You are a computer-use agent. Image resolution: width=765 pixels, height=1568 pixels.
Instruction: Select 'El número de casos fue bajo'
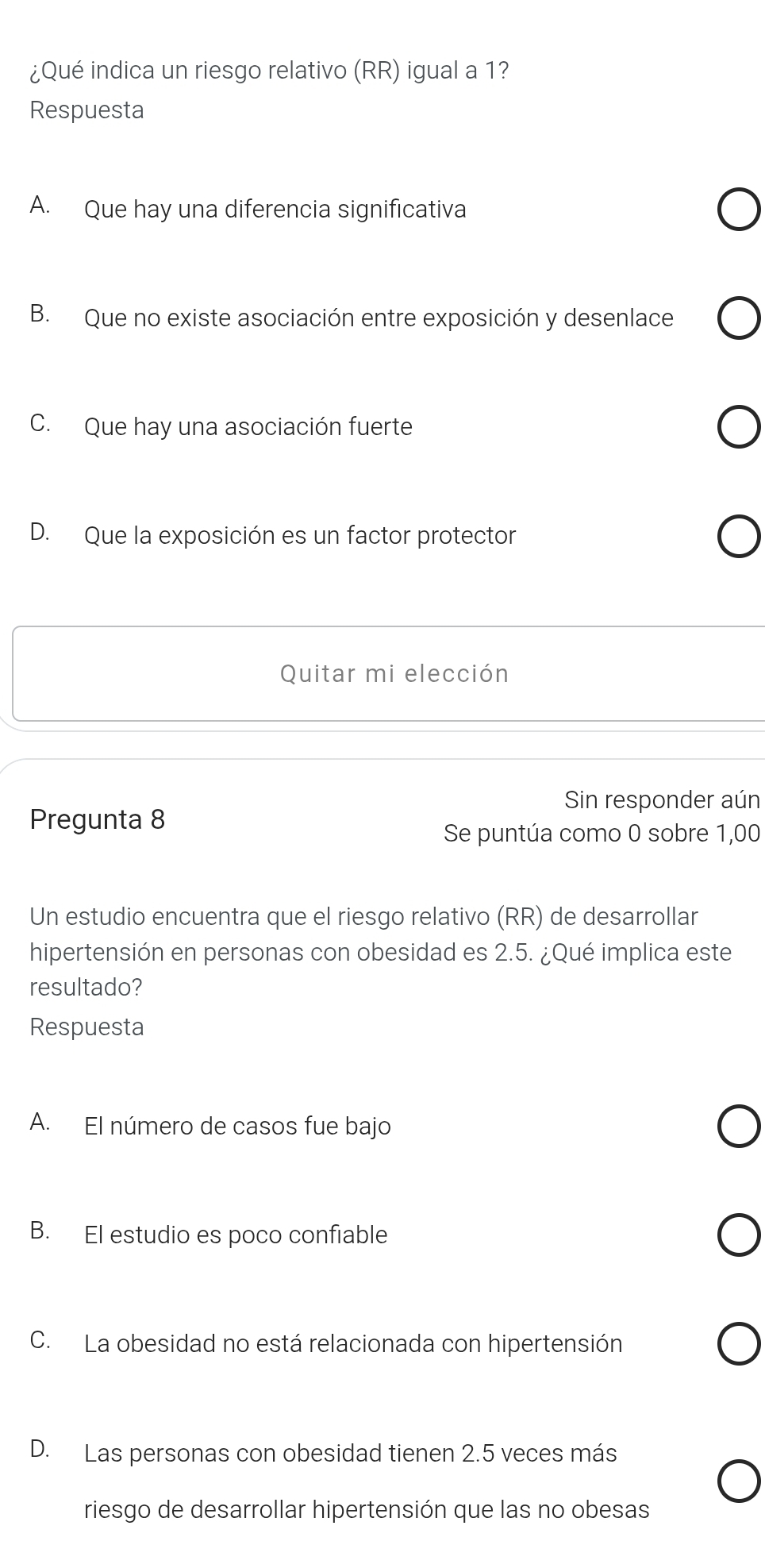739,1127
